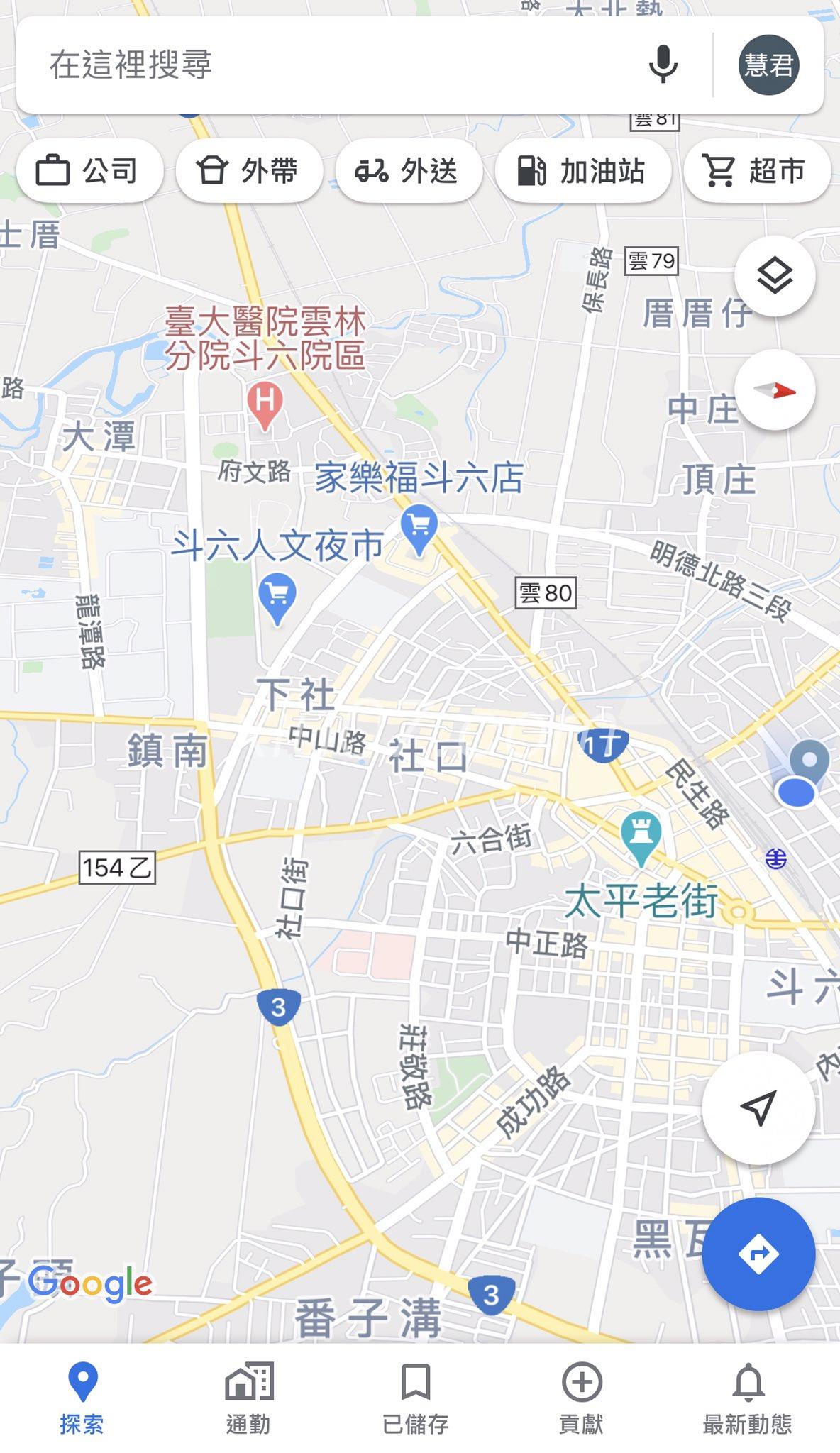Open the map layers button
This screenshot has width=840, height=1453.
pos(774,276)
